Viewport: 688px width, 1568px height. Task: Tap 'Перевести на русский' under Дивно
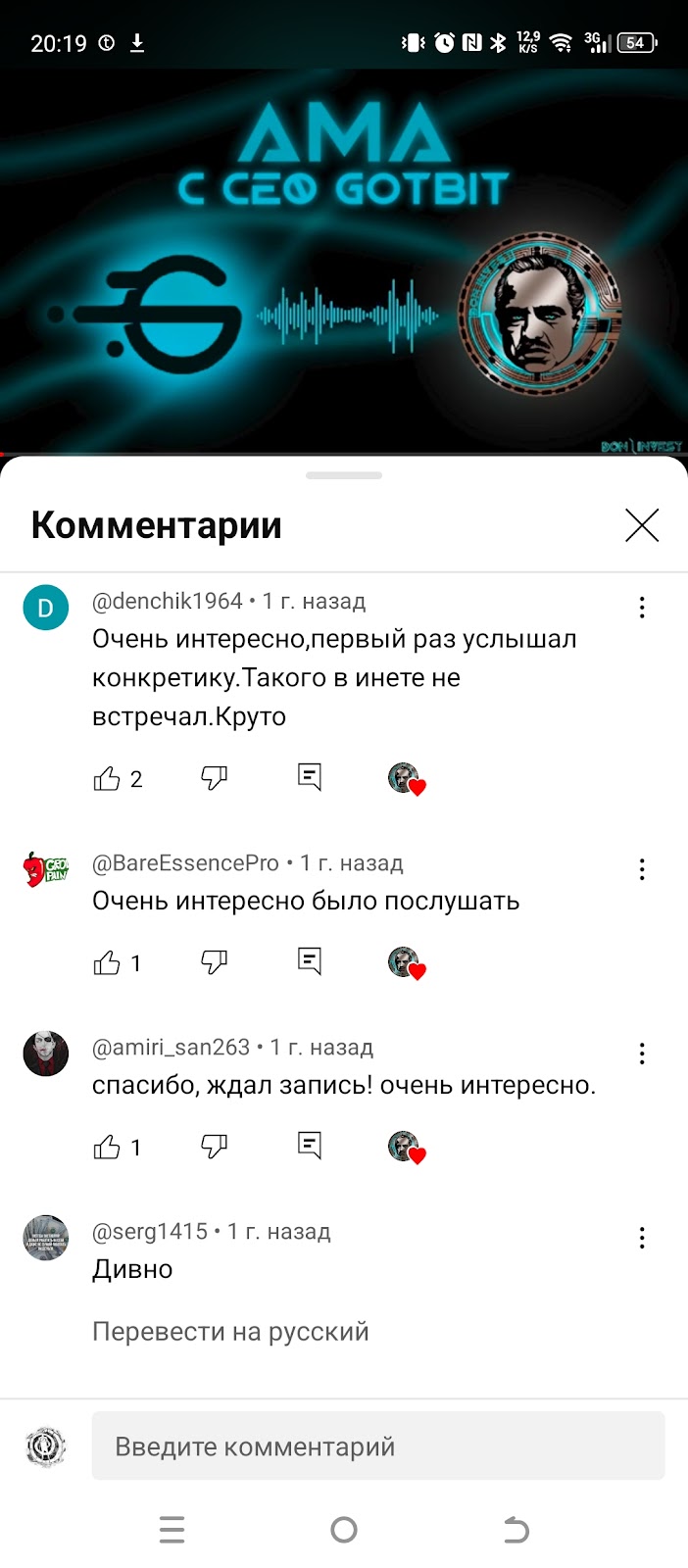coord(230,1332)
